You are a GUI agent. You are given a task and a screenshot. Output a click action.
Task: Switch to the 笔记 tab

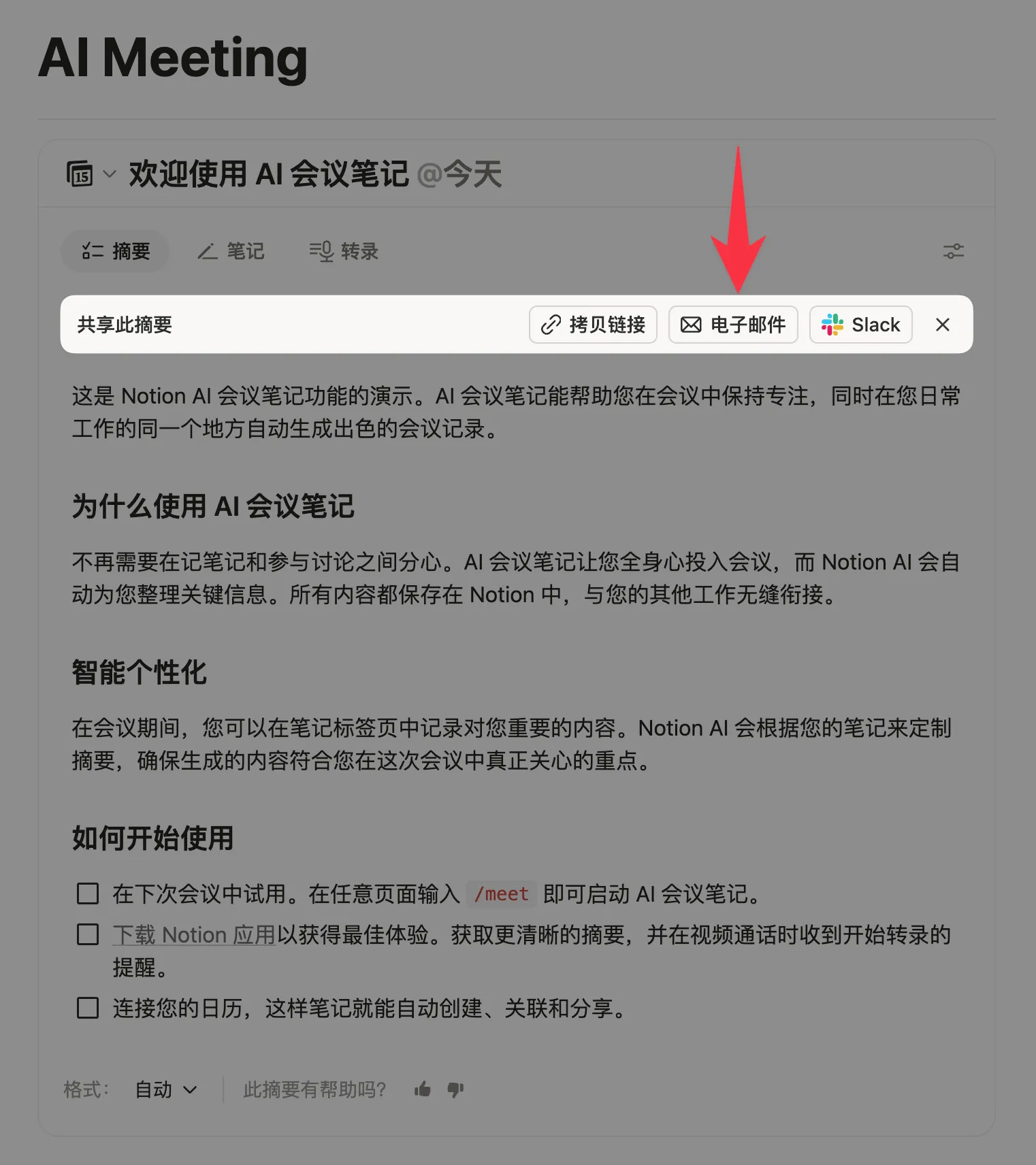[231, 251]
